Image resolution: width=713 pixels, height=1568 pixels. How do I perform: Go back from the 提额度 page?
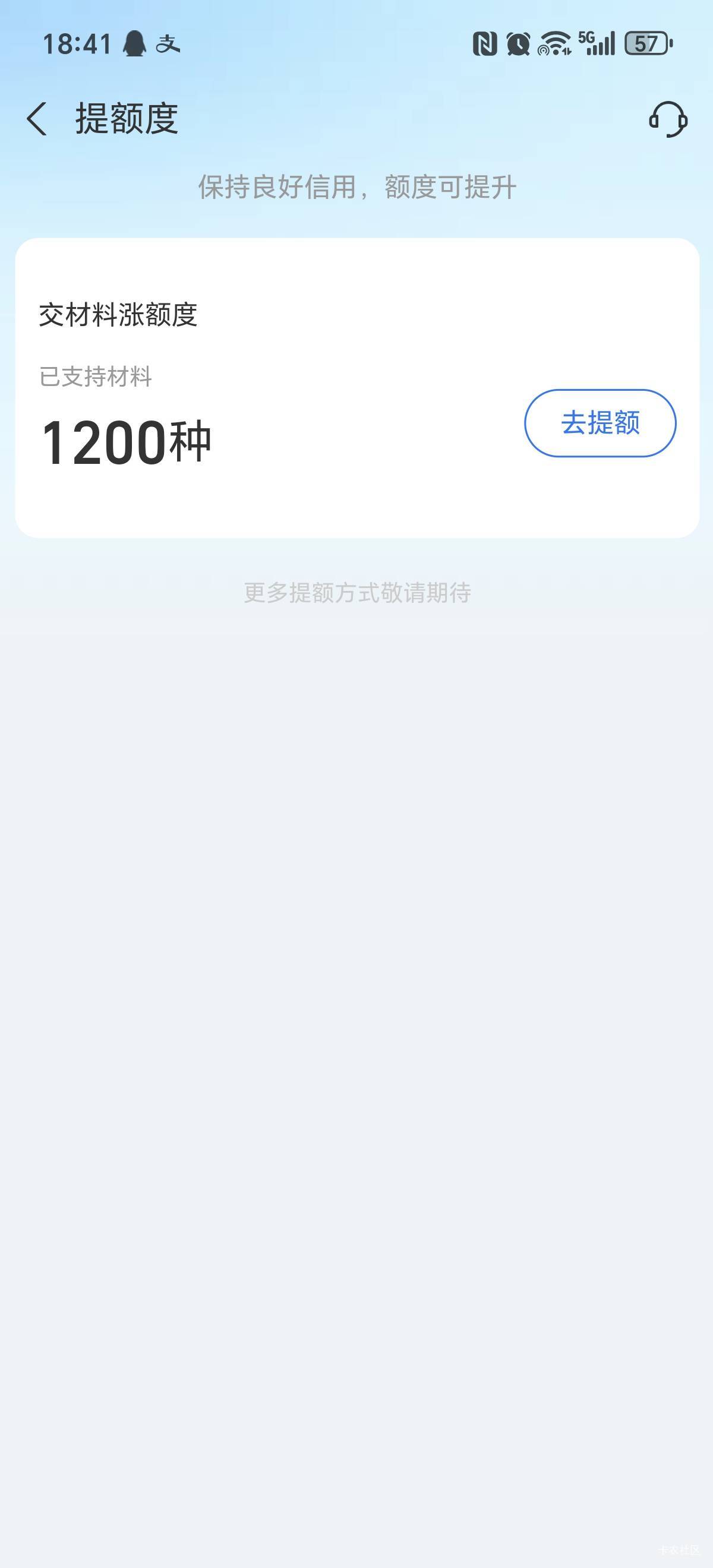pos(36,119)
